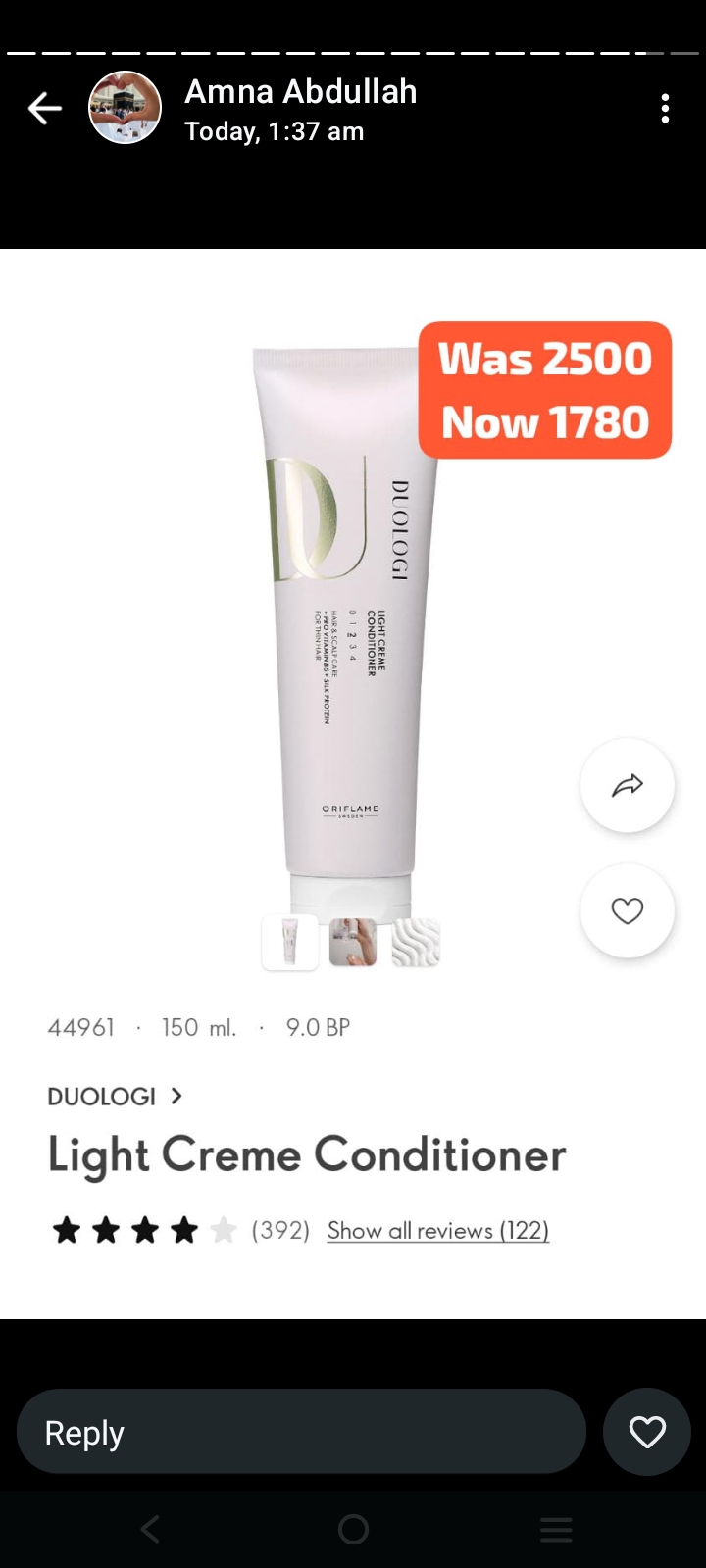Open Amna Abdullah's profile picture
Image resolution: width=706 pixels, height=1568 pixels.
[126, 109]
